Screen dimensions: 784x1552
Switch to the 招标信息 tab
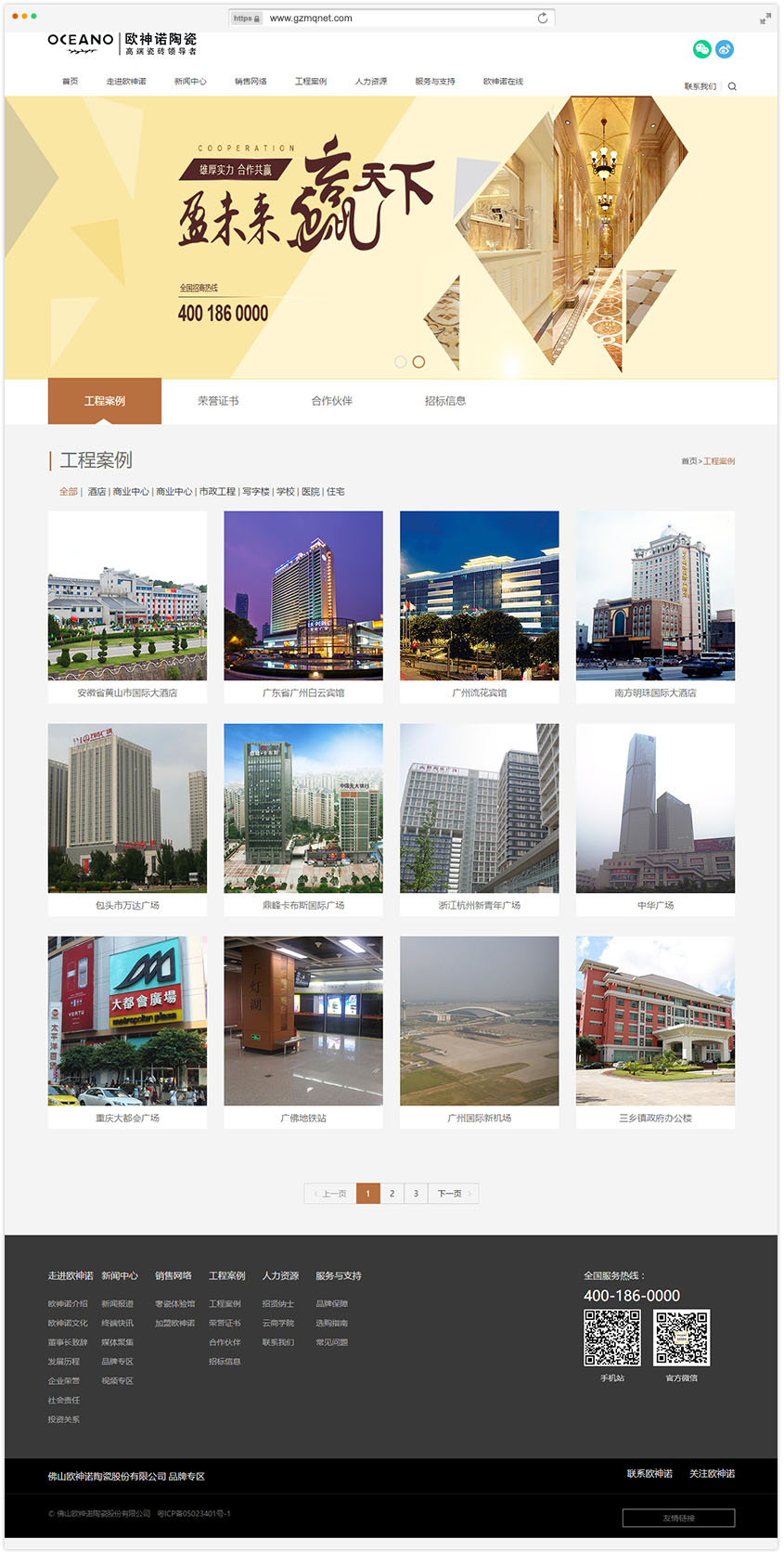(445, 401)
